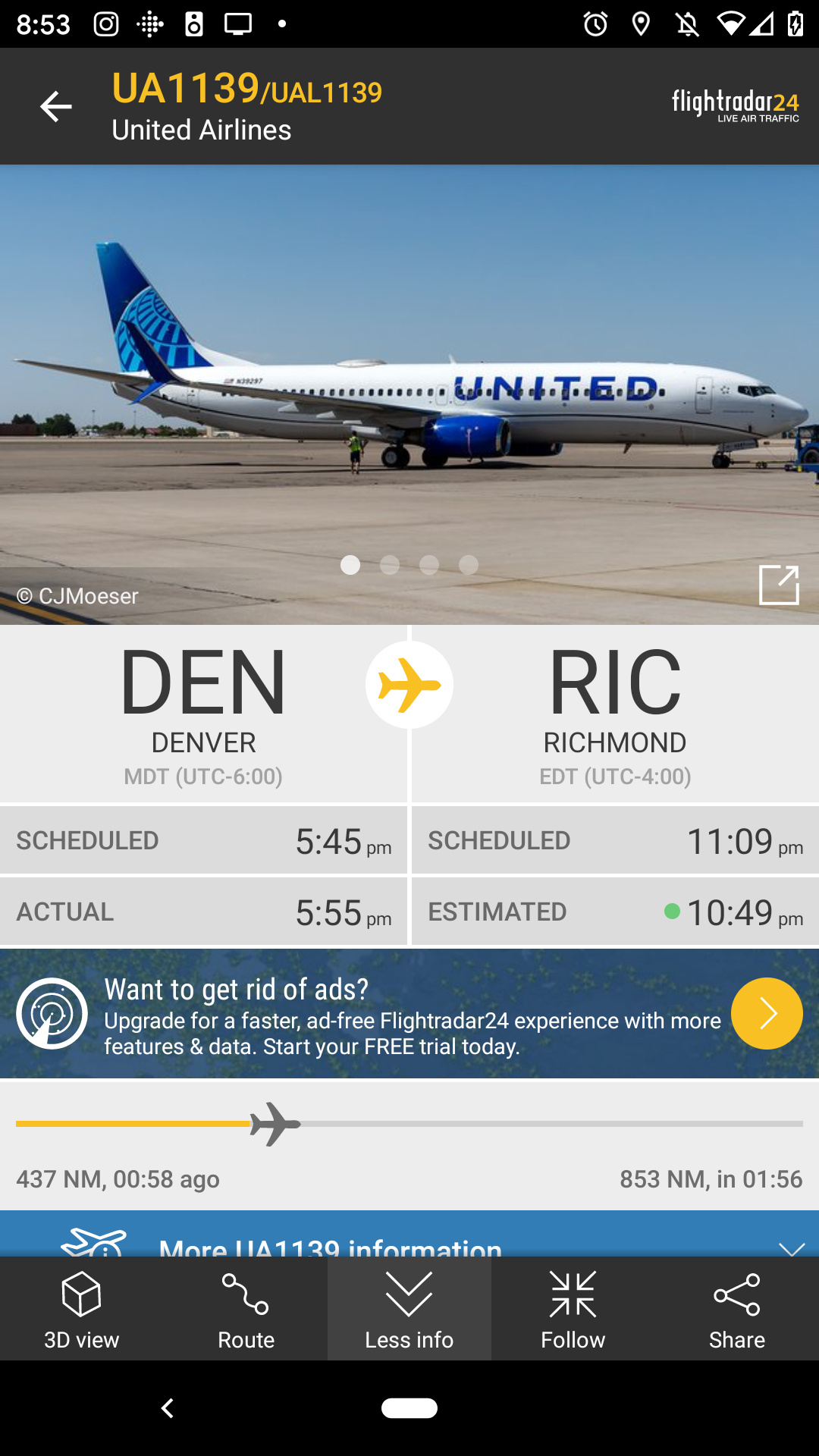
Task: Show the flight route
Action: [x=246, y=1308]
